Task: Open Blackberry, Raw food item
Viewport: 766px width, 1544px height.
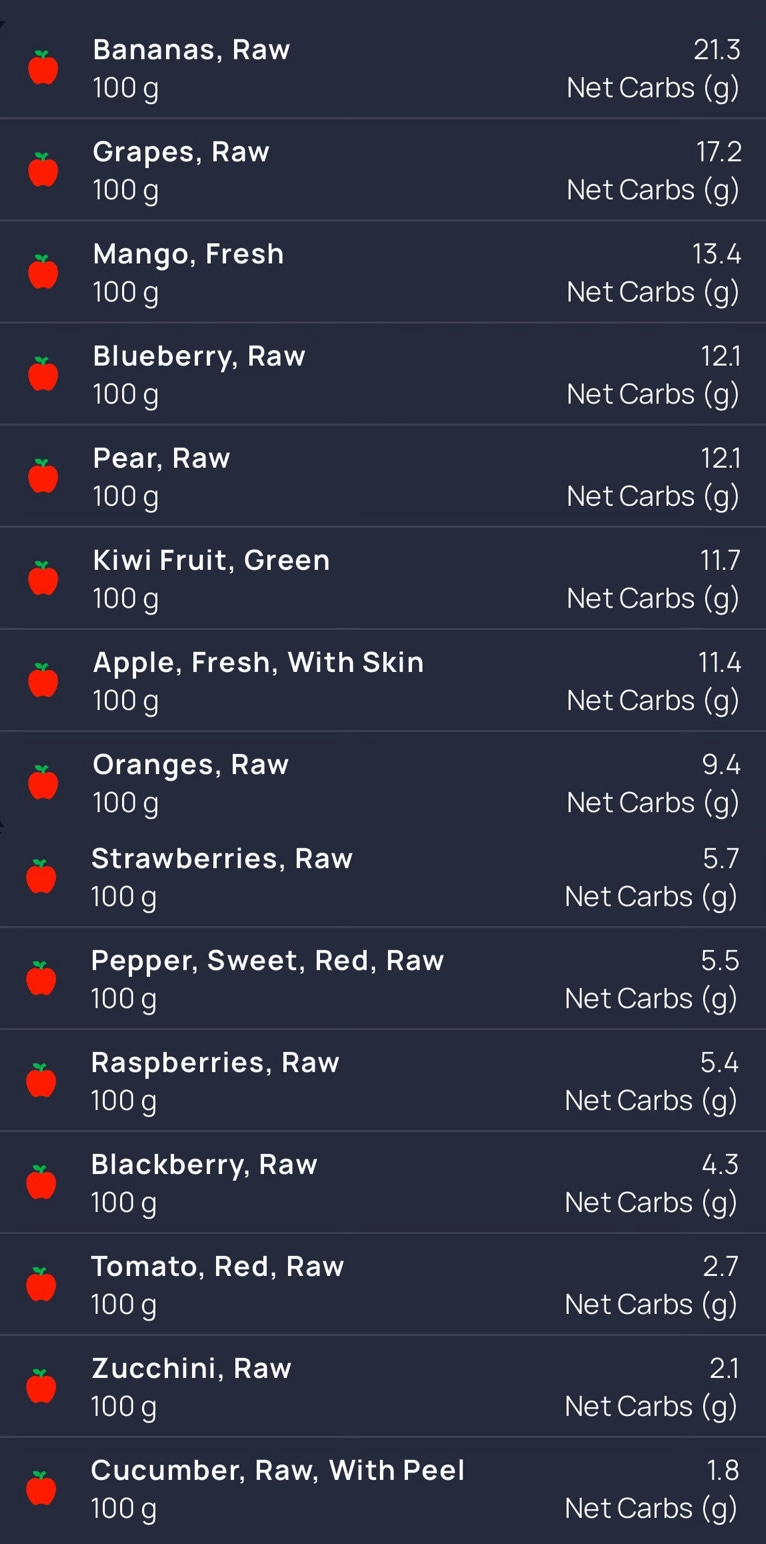Action: pyautogui.click(x=383, y=1182)
